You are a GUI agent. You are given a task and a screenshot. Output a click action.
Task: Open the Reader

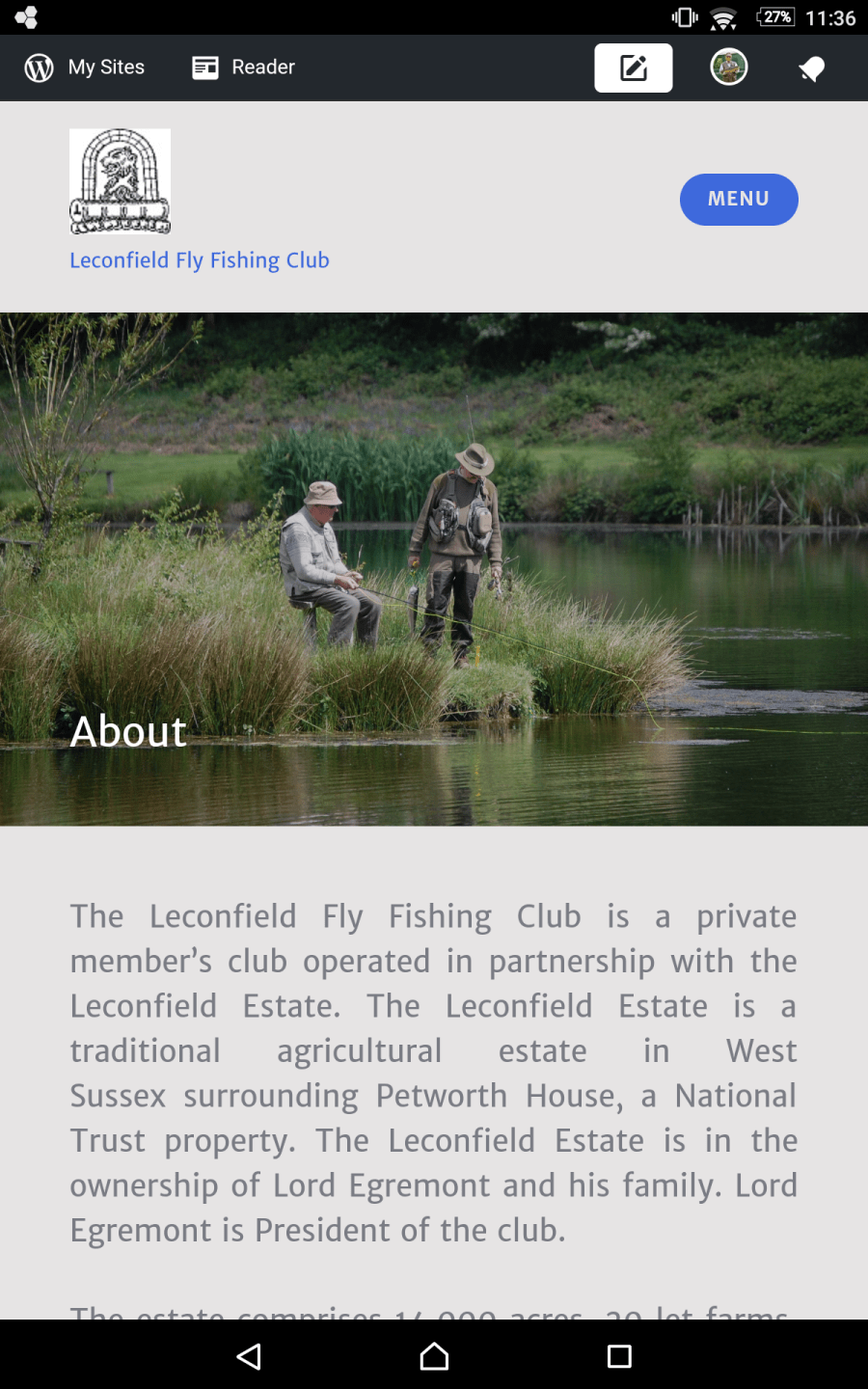pyautogui.click(x=244, y=68)
